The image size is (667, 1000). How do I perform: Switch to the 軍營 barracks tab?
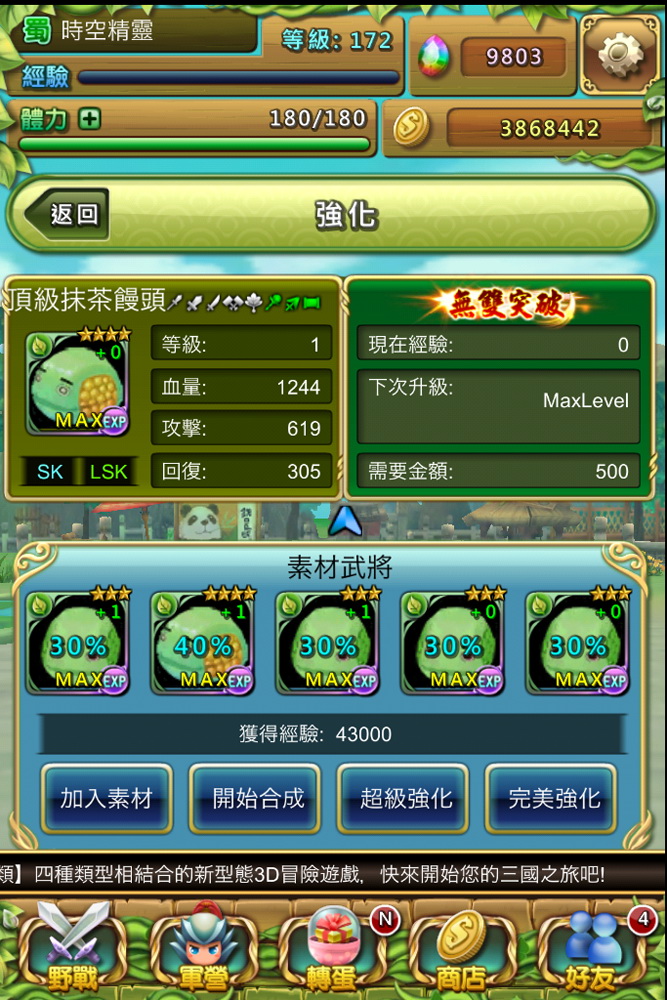(203, 945)
